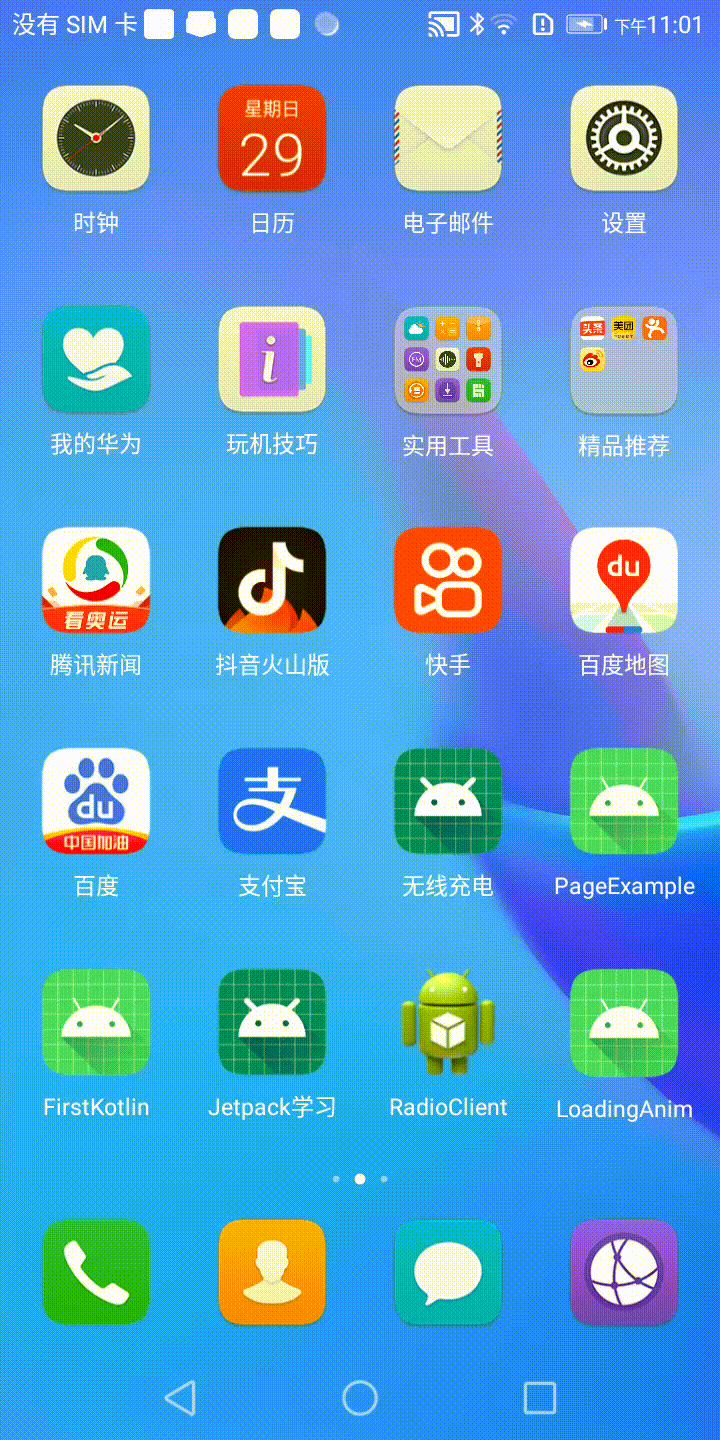Open the 精品推荐 folder
Screen dimensions: 720x1440
624,360
